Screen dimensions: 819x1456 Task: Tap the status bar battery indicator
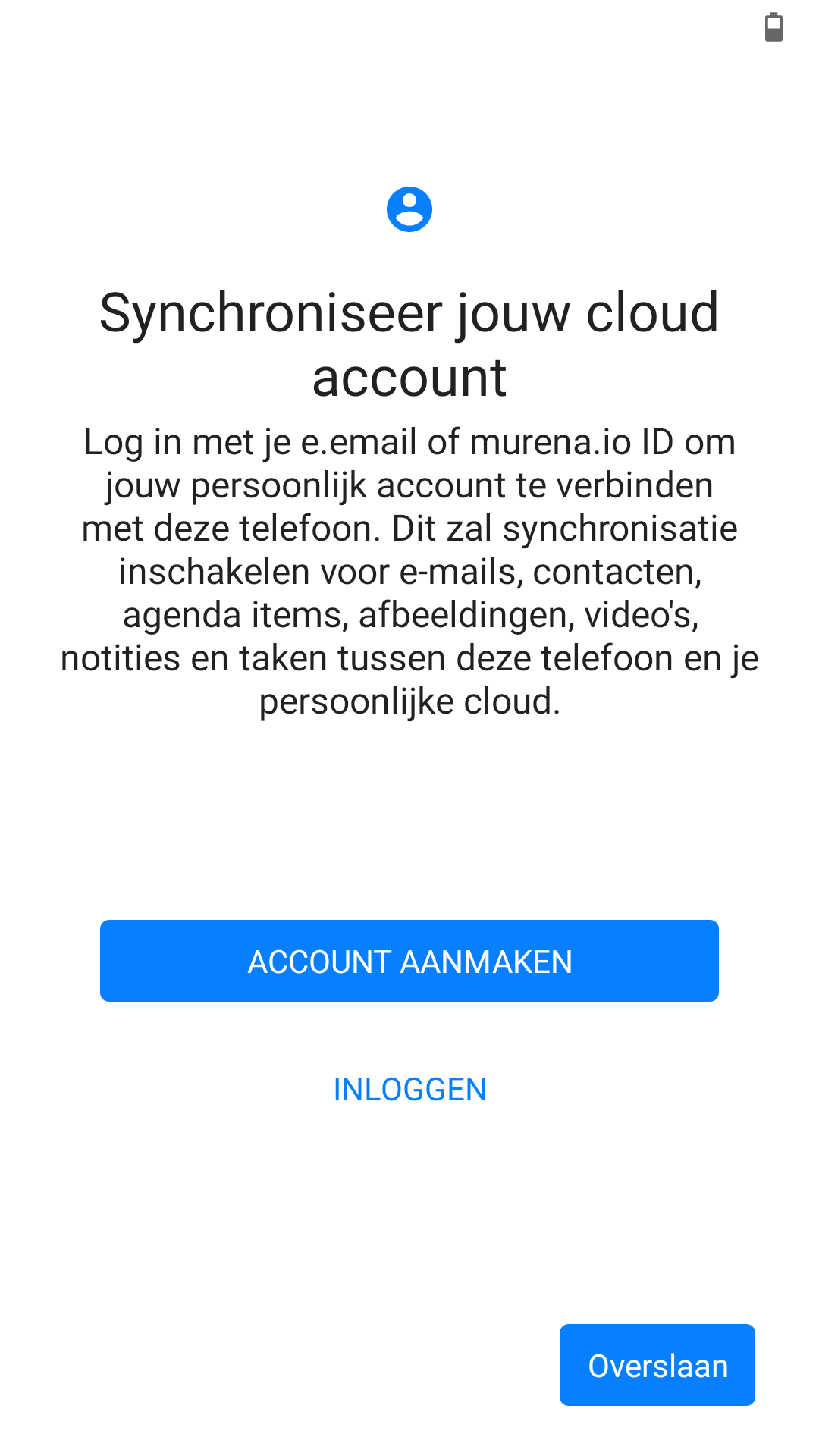pyautogui.click(x=774, y=27)
